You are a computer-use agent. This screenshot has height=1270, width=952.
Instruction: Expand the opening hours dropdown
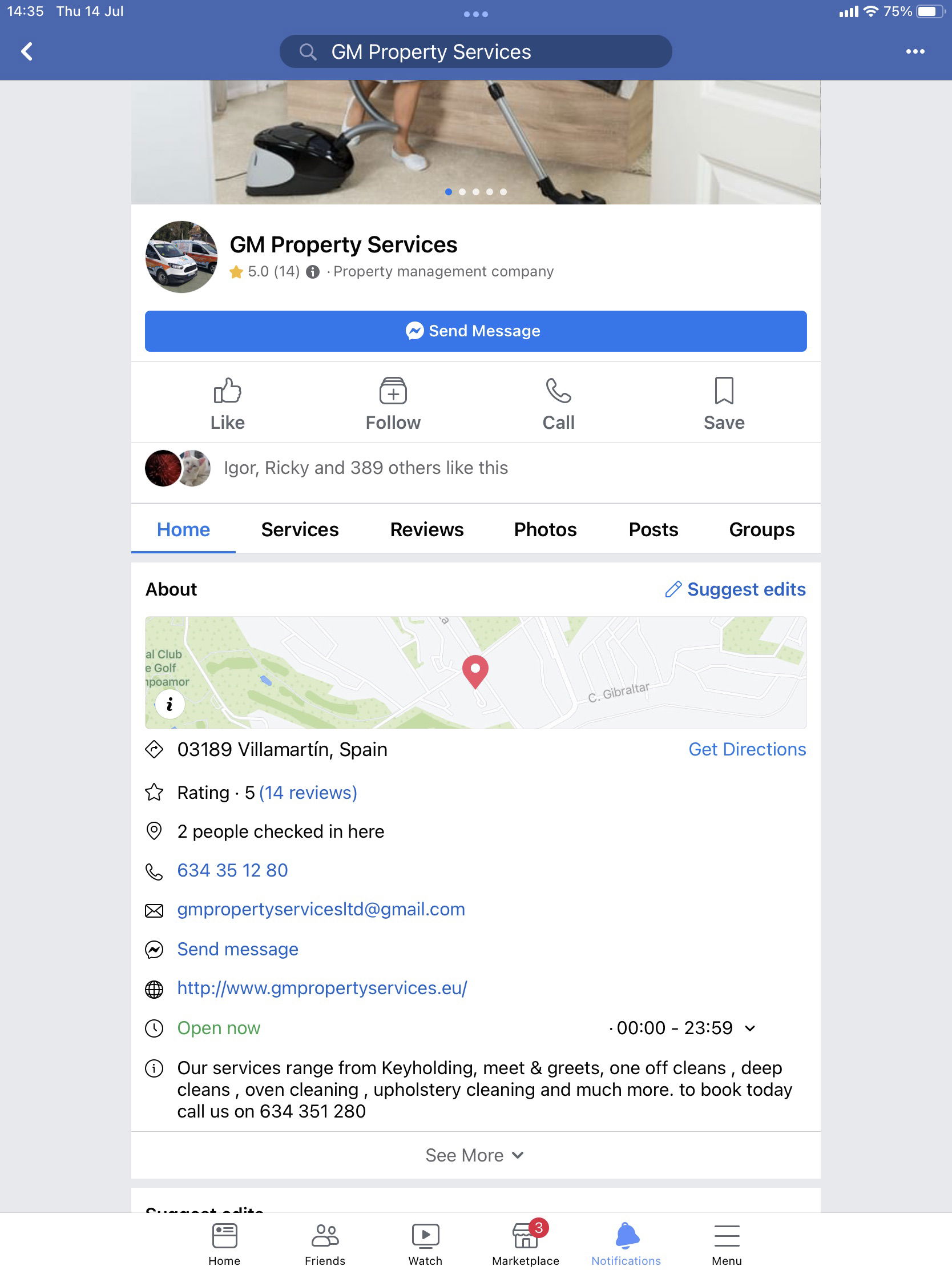(x=749, y=1028)
